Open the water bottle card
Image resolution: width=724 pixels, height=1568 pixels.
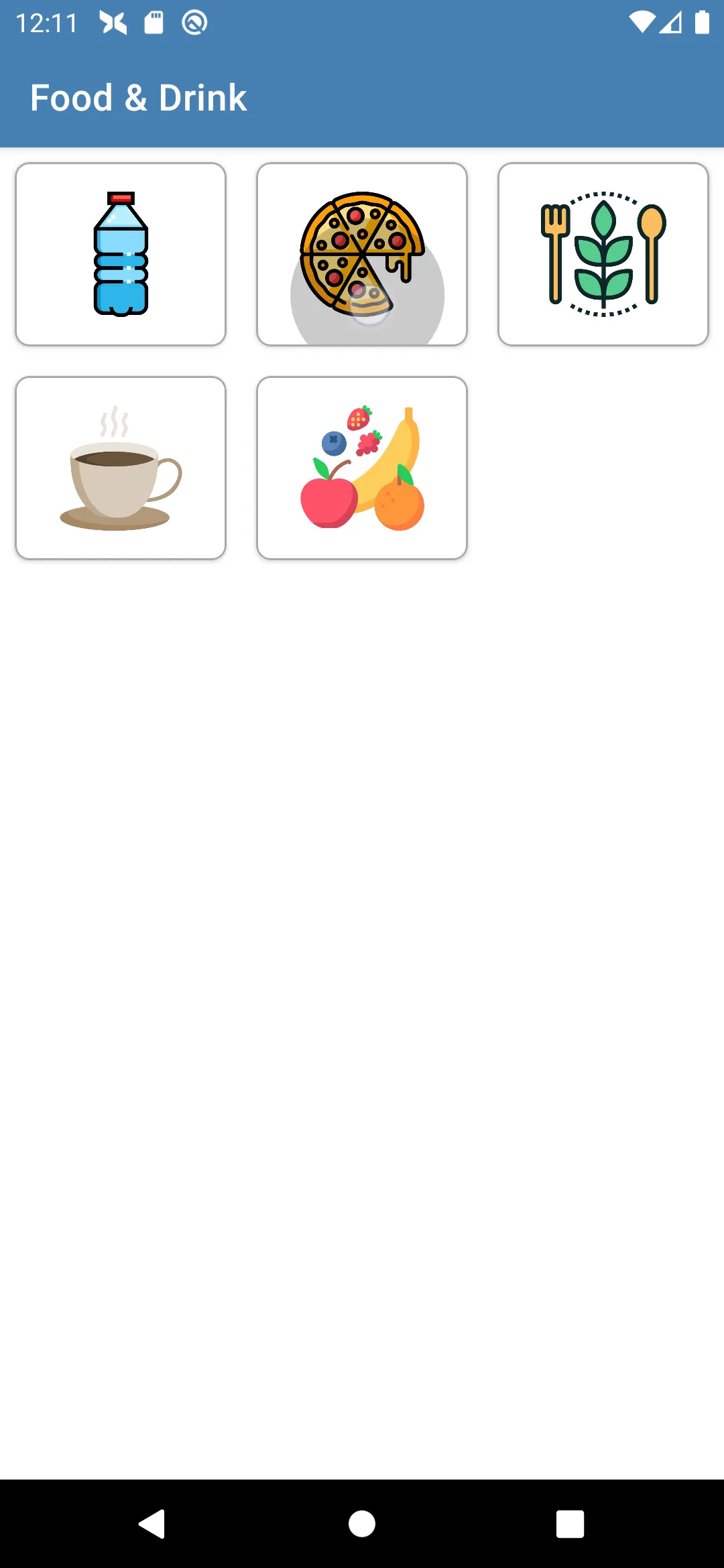[121, 254]
